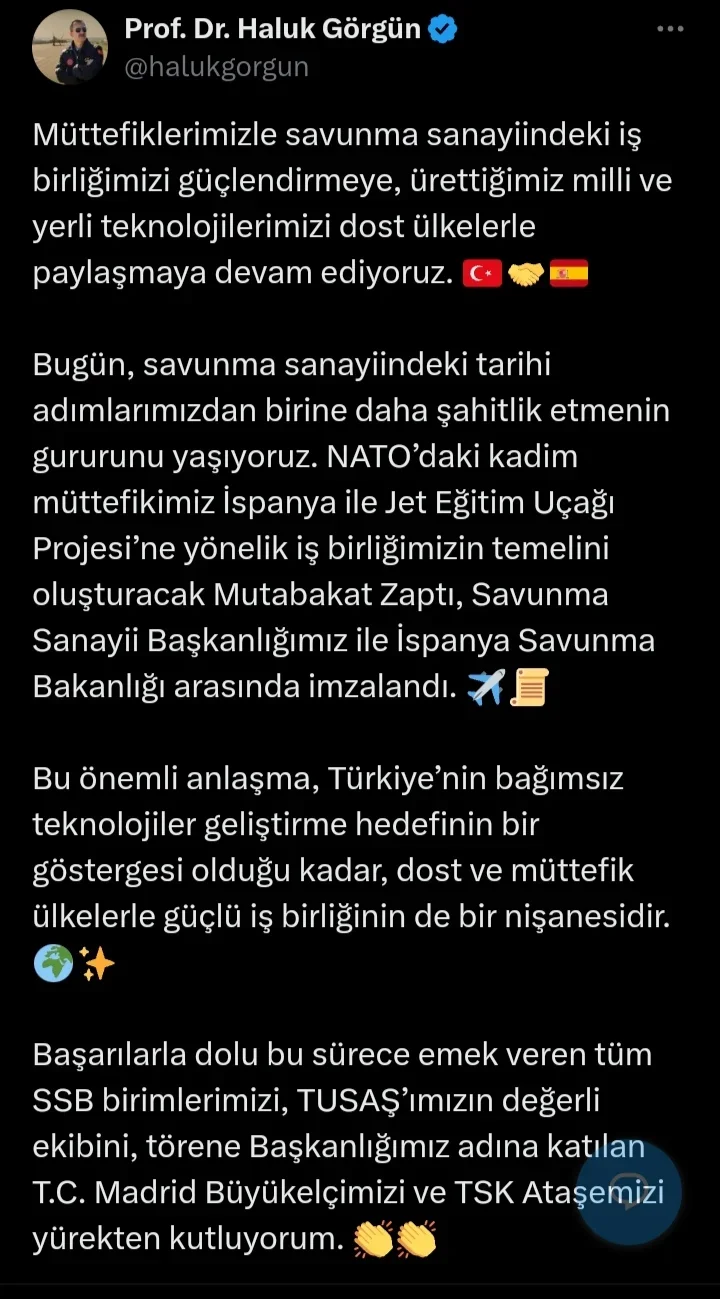Screen dimensions: 720x1299
Task: Click the airplane emoji
Action: (487, 687)
